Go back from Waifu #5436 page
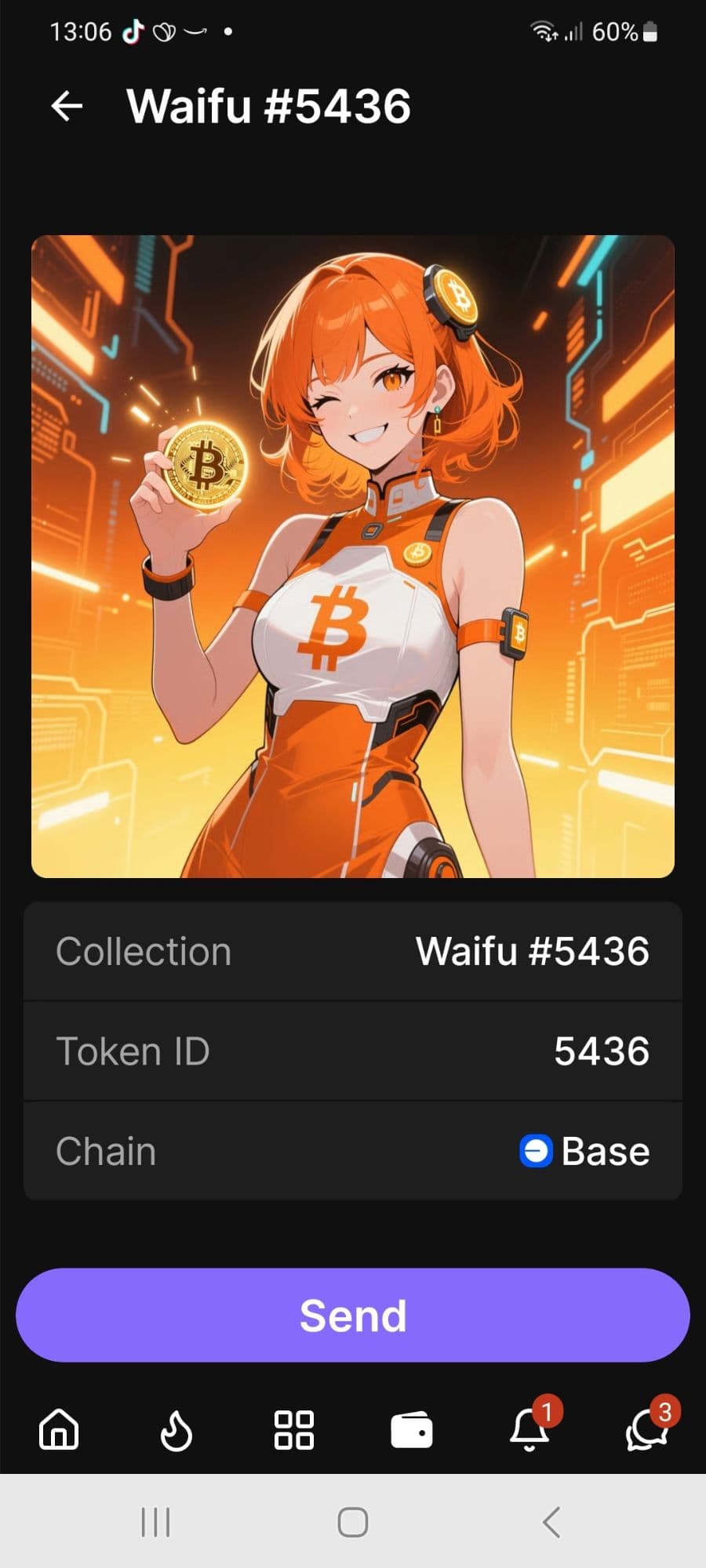Viewport: 706px width, 1568px height. 67,106
